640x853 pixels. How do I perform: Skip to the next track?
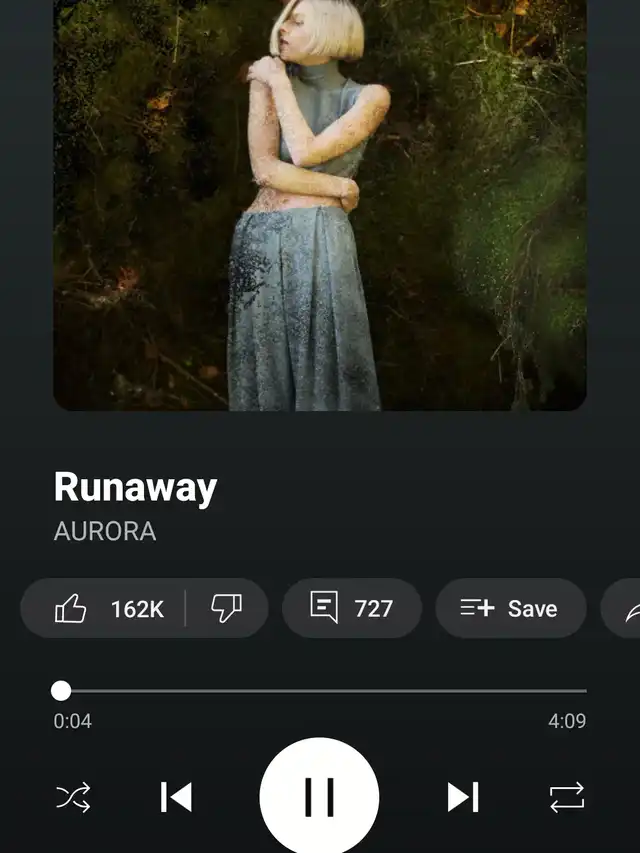463,797
